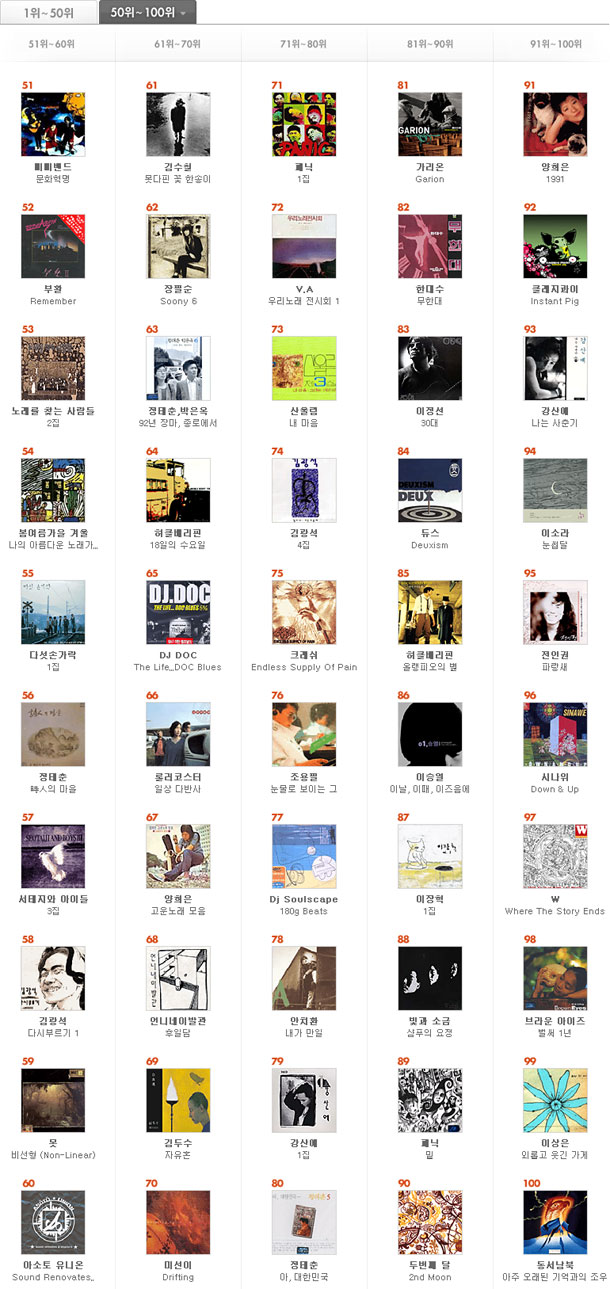Open rank 92 album Instant Pig

pyautogui.click(x=555, y=247)
